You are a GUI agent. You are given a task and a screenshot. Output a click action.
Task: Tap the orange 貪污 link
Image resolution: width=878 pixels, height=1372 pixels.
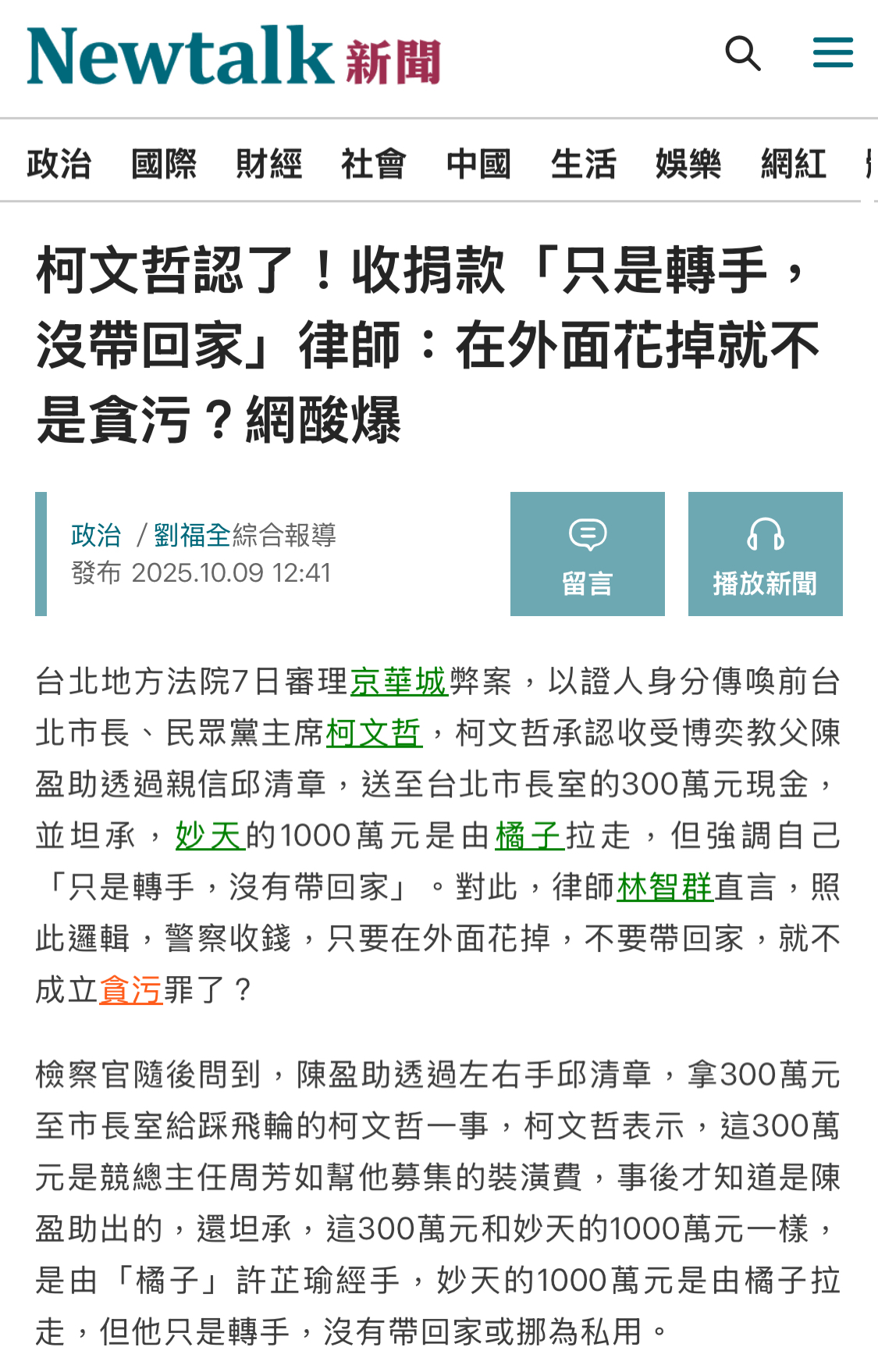130,989
